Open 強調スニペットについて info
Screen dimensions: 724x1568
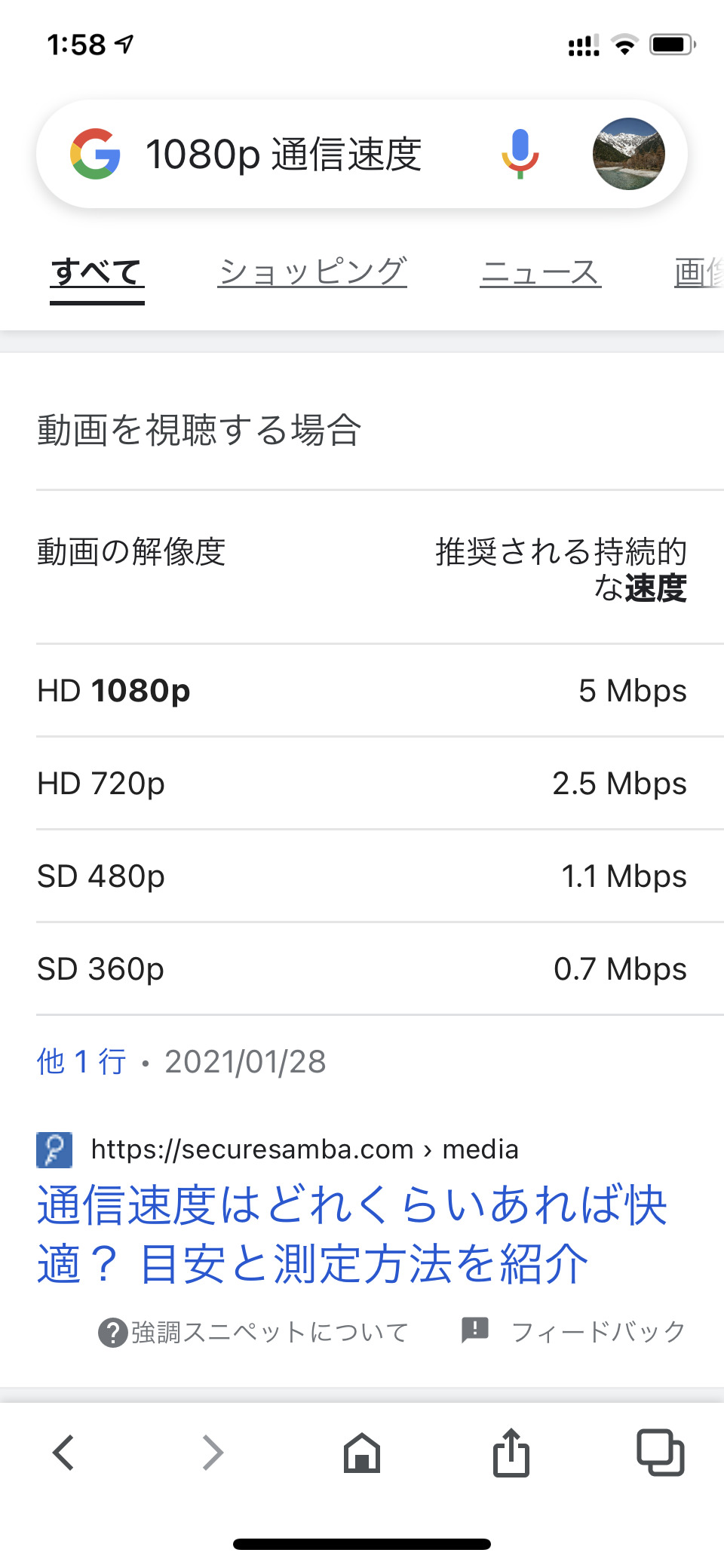255,1332
